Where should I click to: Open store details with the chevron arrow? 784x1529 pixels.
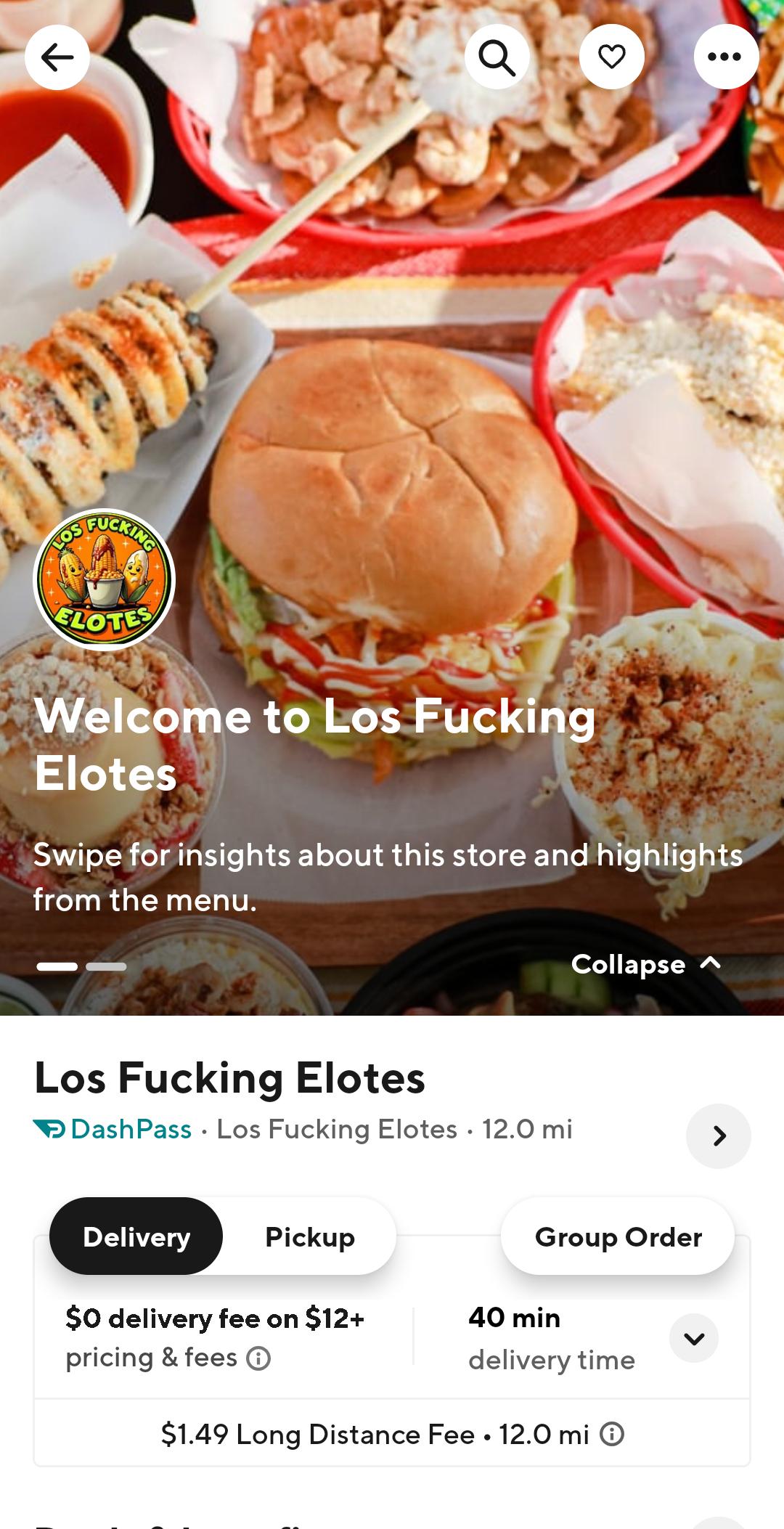[x=718, y=1135]
